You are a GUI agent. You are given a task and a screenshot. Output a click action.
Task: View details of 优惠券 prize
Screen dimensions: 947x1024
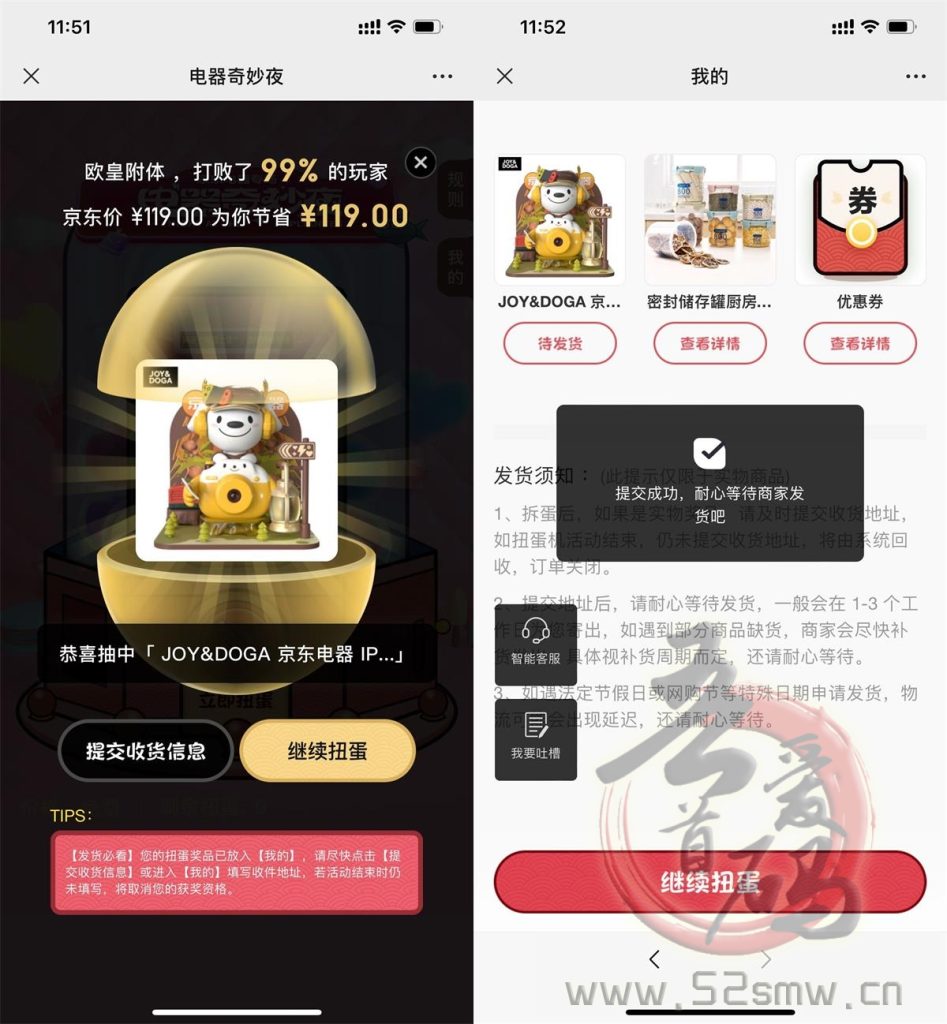(x=860, y=344)
